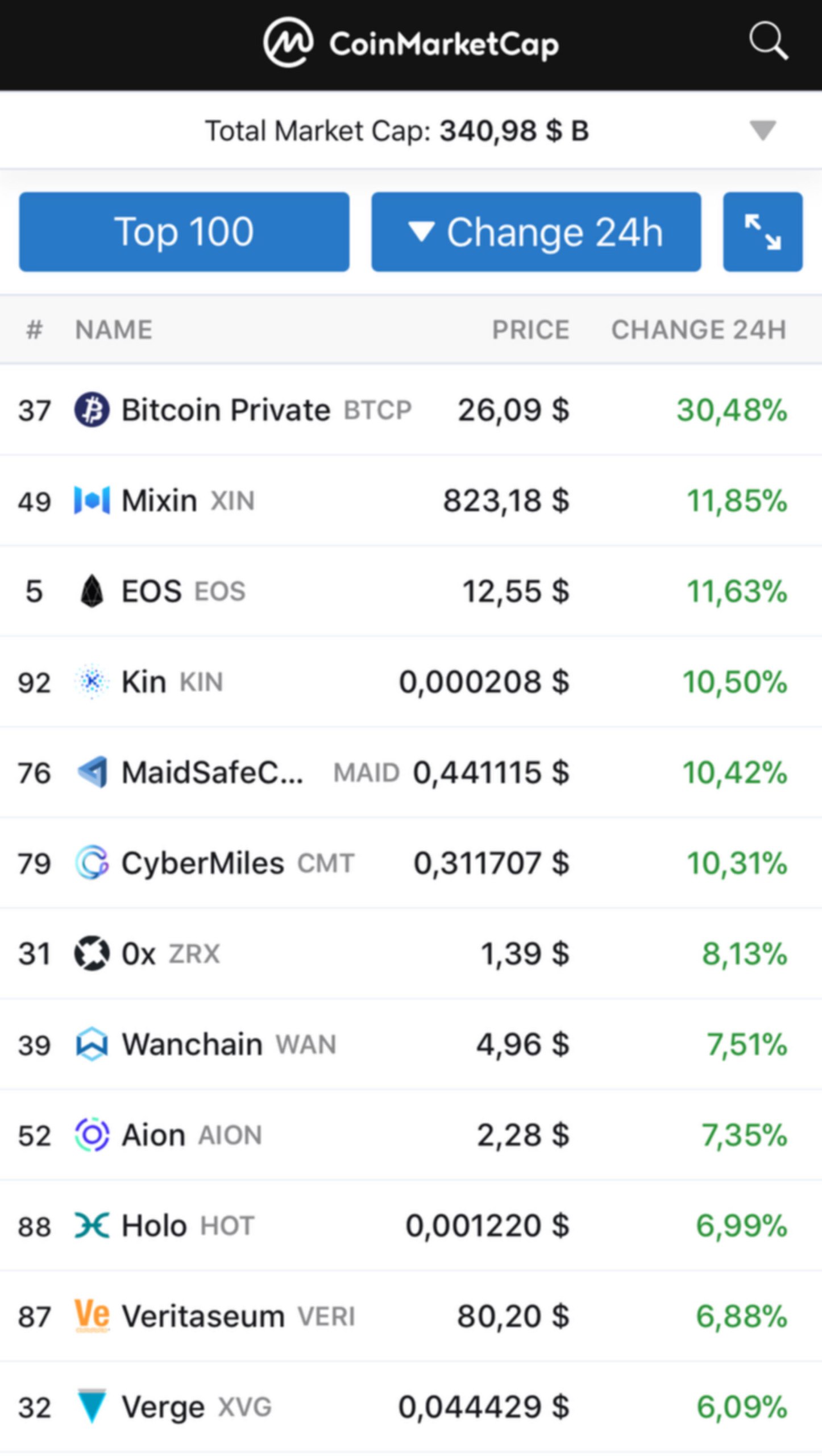The image size is (822, 1456).
Task: Open the MaidSafeCoin MAID row
Action: [411, 772]
